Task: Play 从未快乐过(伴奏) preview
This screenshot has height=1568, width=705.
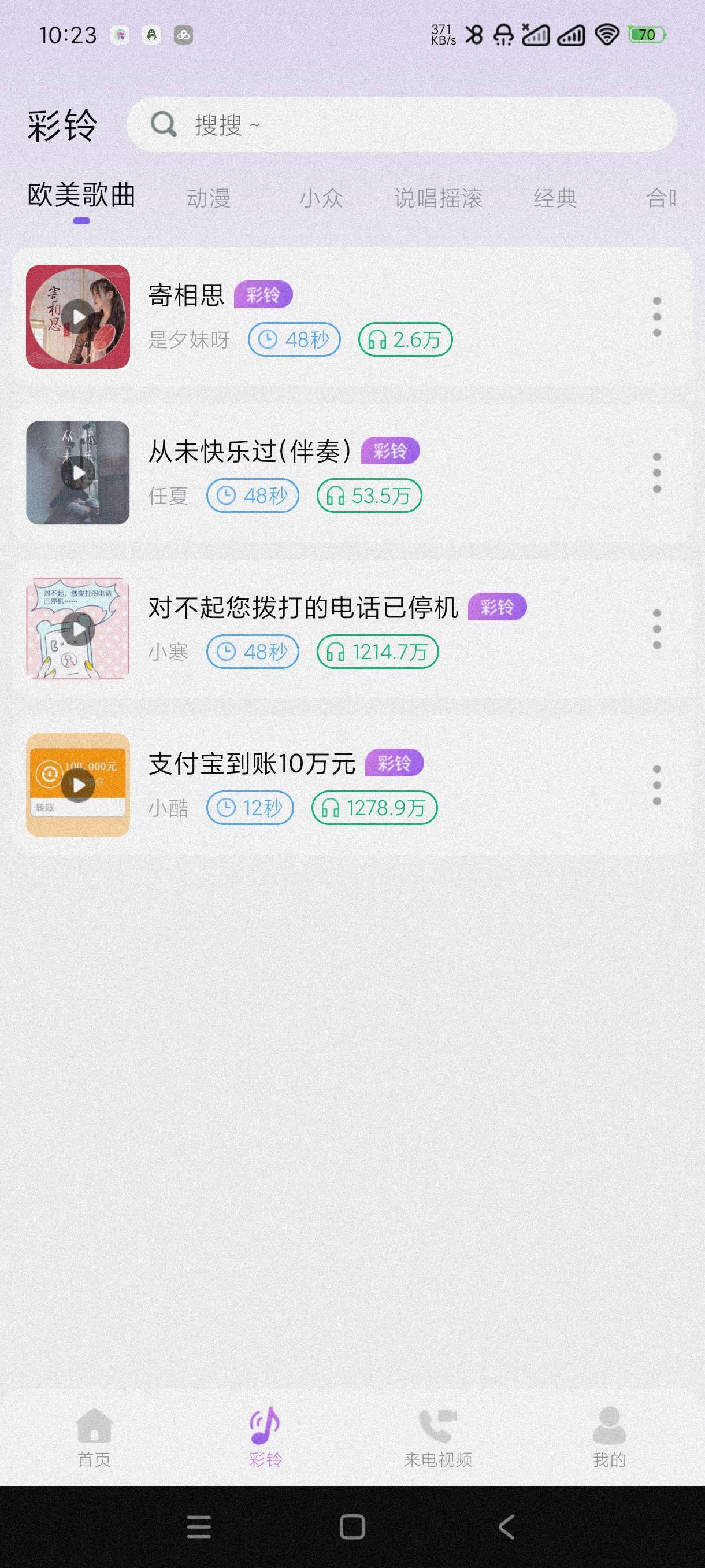Action: [78, 472]
